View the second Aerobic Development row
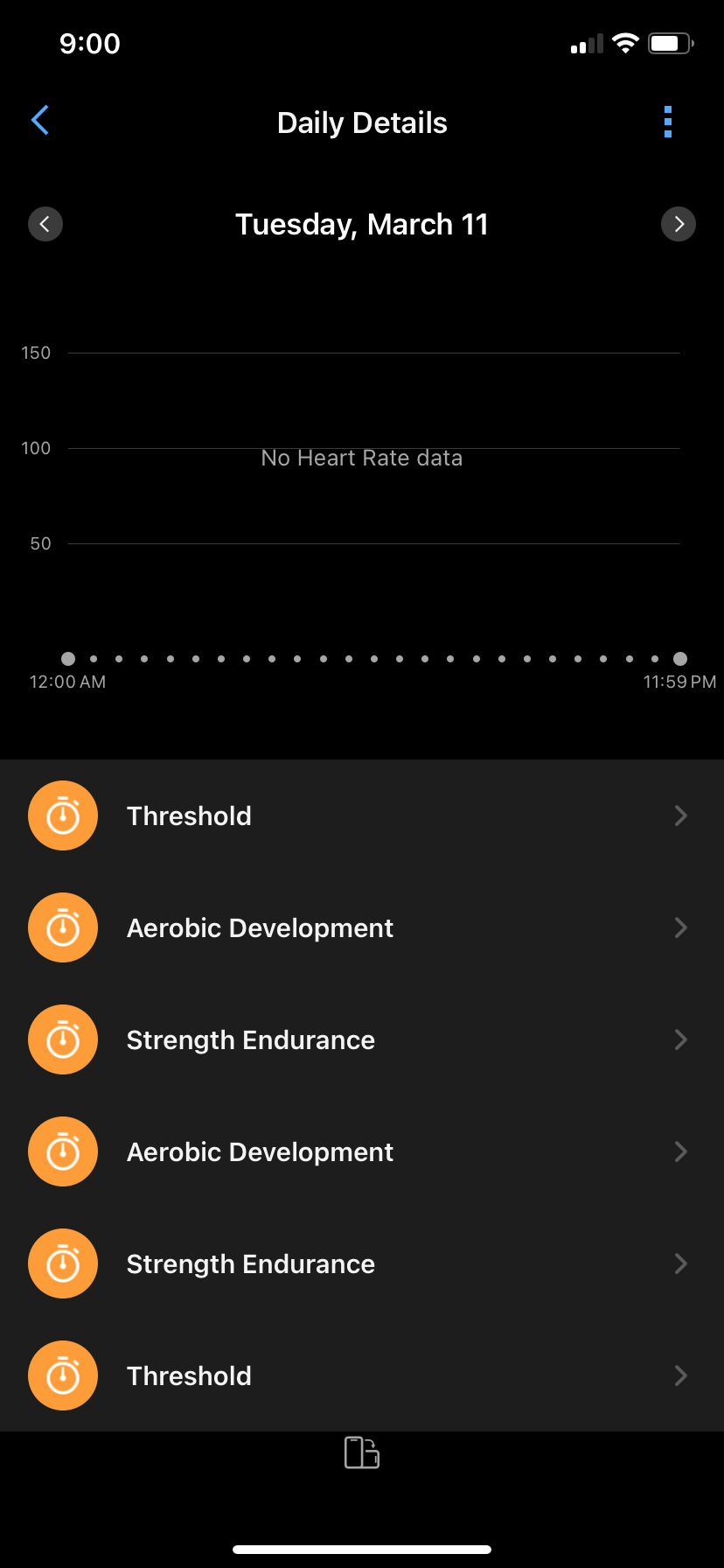 362,1151
